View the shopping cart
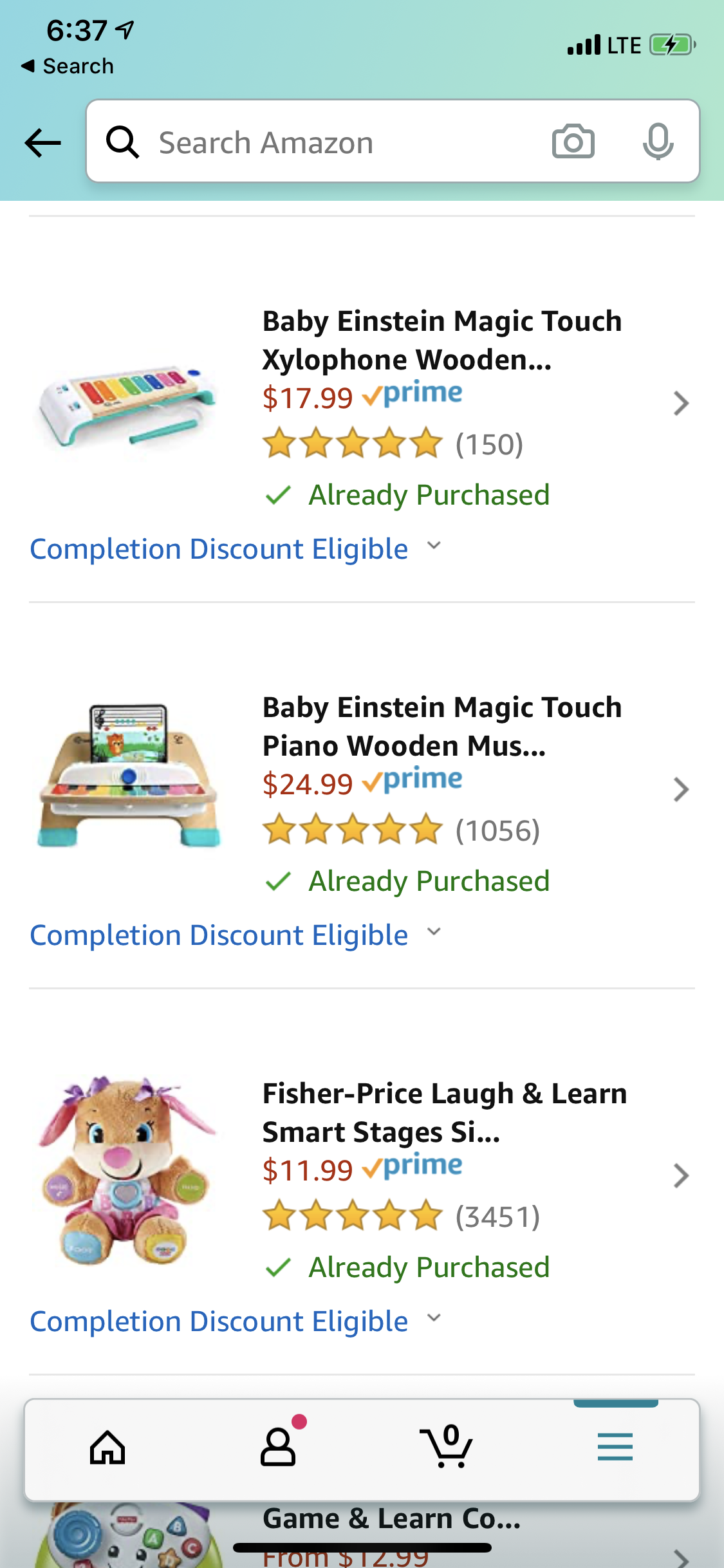724x1568 pixels. click(447, 1448)
